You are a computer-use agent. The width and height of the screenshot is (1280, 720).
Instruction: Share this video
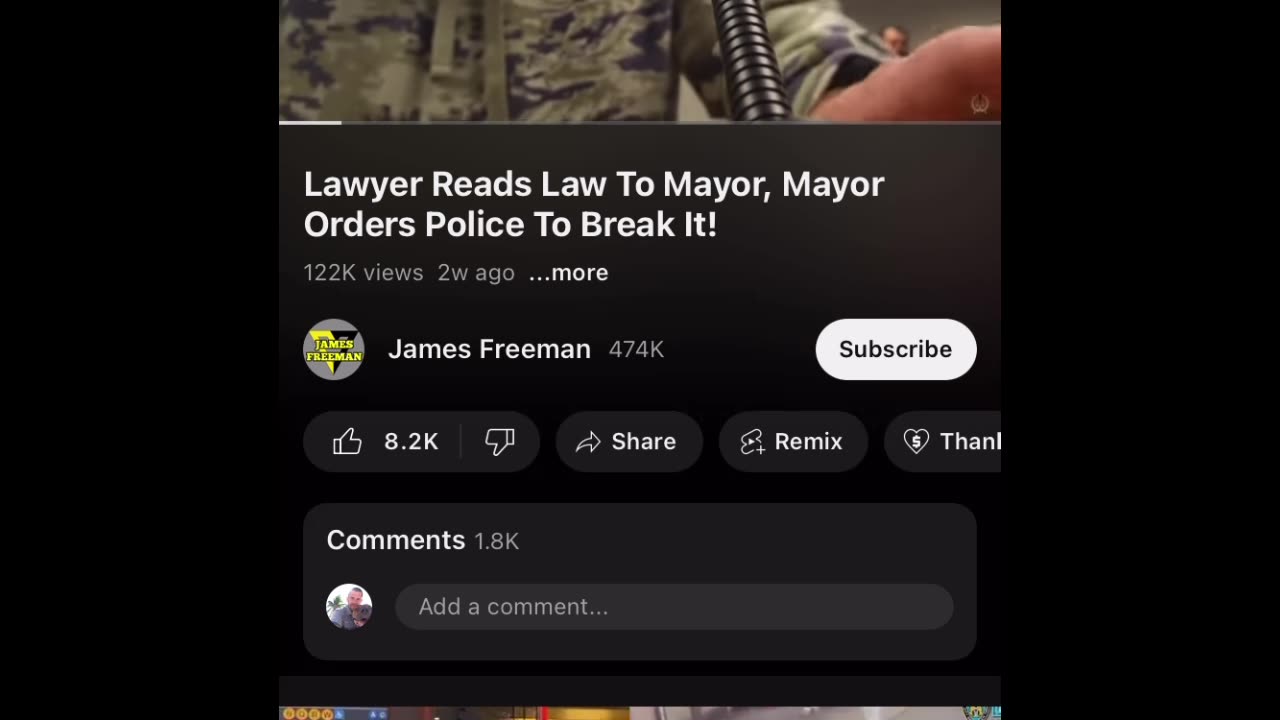pos(628,442)
